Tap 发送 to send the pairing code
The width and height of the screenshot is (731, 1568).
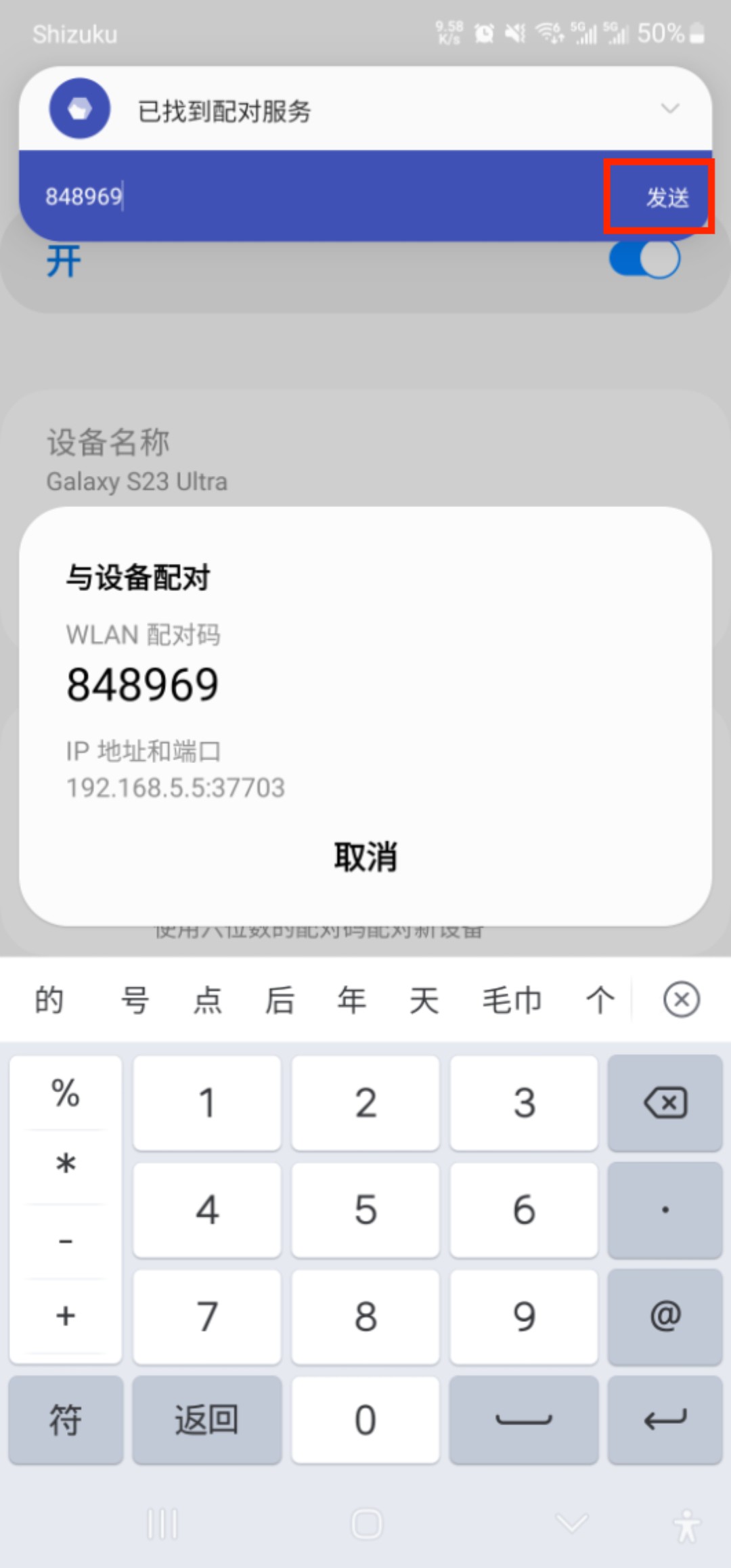pyautogui.click(x=666, y=197)
